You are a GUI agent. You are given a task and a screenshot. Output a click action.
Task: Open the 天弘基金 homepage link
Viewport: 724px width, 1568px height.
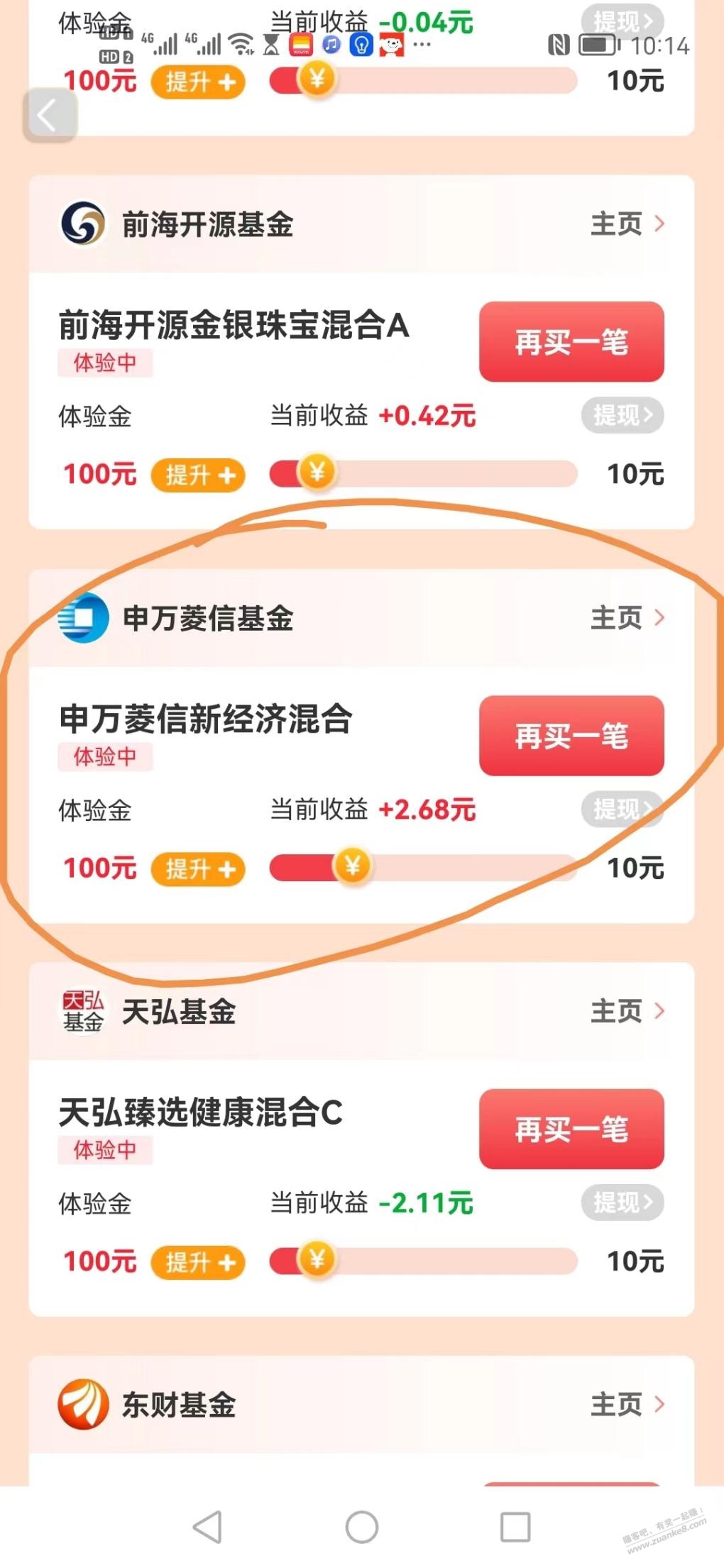627,1011
